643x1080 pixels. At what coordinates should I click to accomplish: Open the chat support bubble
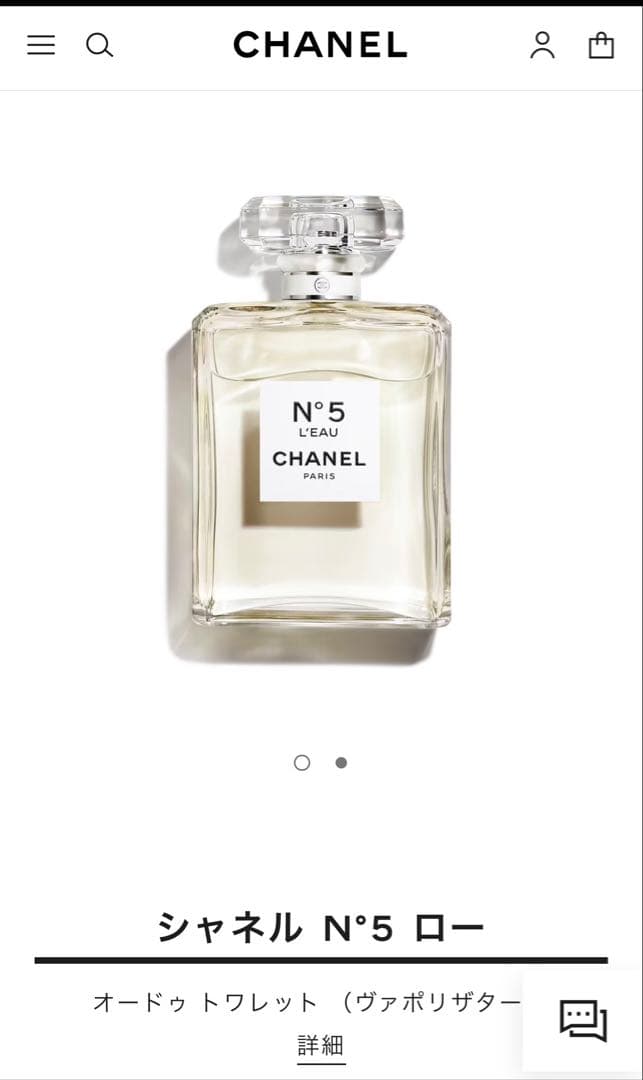(583, 1020)
